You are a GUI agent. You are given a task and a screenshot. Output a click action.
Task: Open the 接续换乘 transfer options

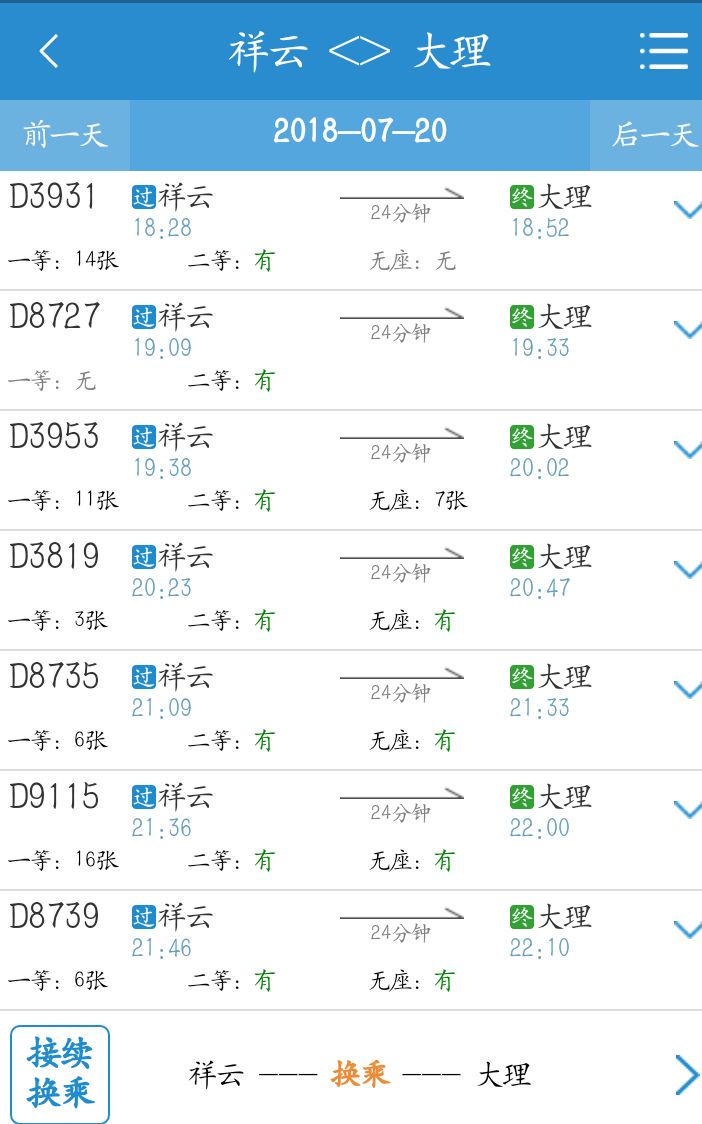(60, 1074)
